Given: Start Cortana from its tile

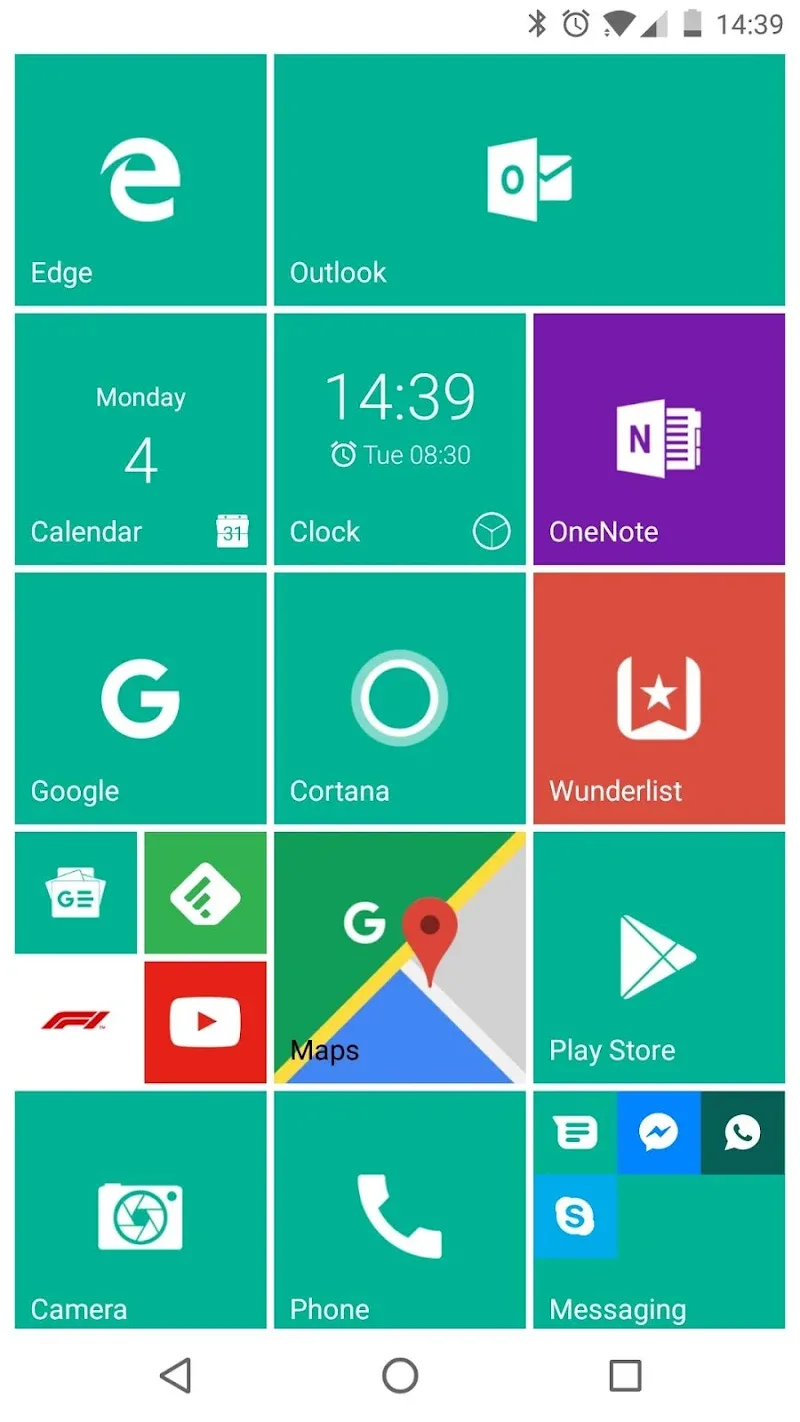Looking at the screenshot, I should click(399, 698).
